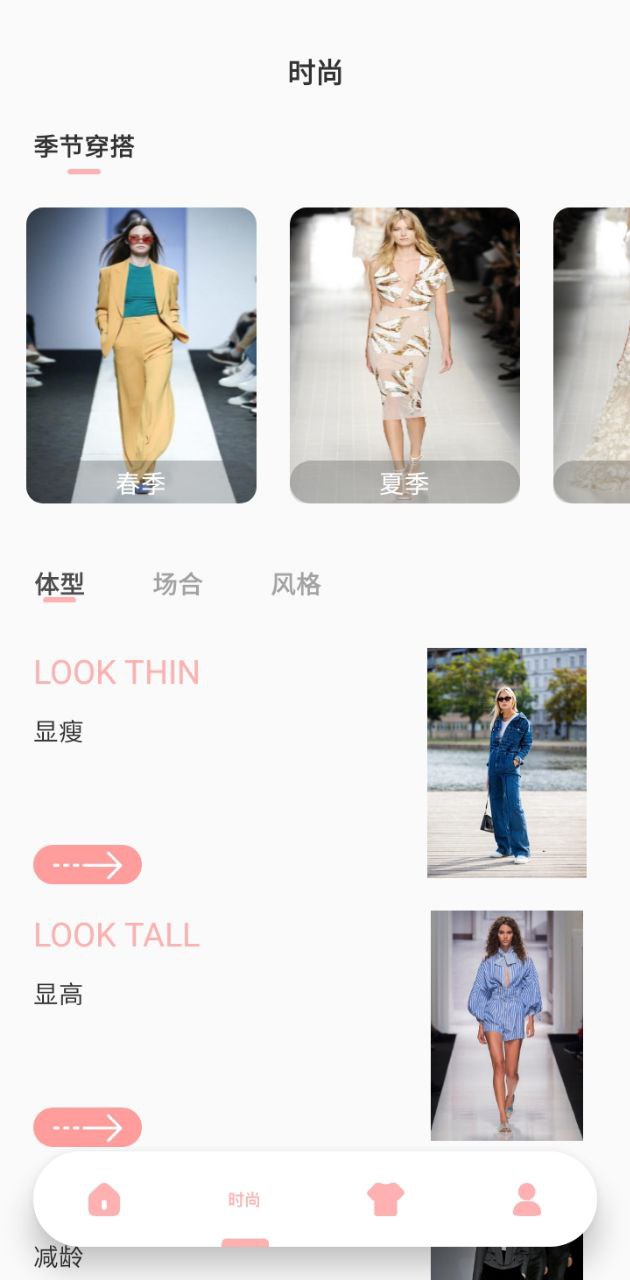Screen dimensions: 630x1280
Task: Switch to the 风格 tab
Action: point(296,584)
